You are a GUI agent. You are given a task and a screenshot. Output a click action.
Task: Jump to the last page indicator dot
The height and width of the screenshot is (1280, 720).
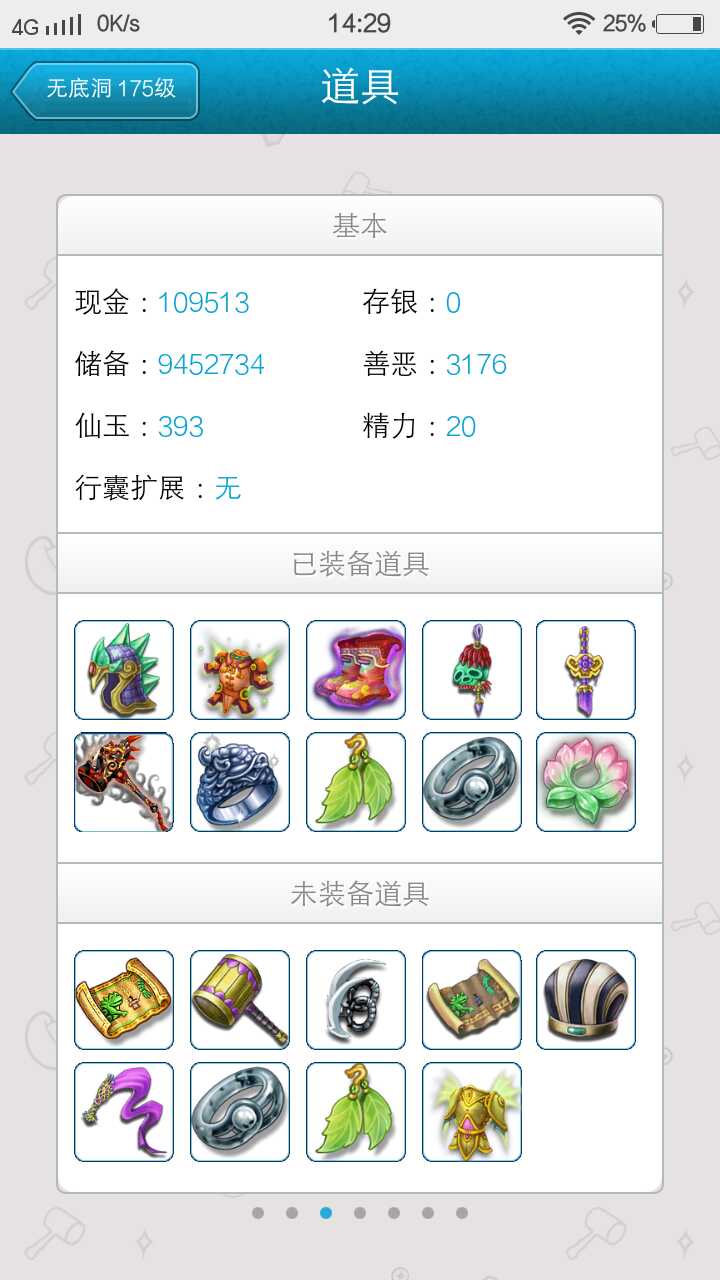click(x=462, y=1213)
